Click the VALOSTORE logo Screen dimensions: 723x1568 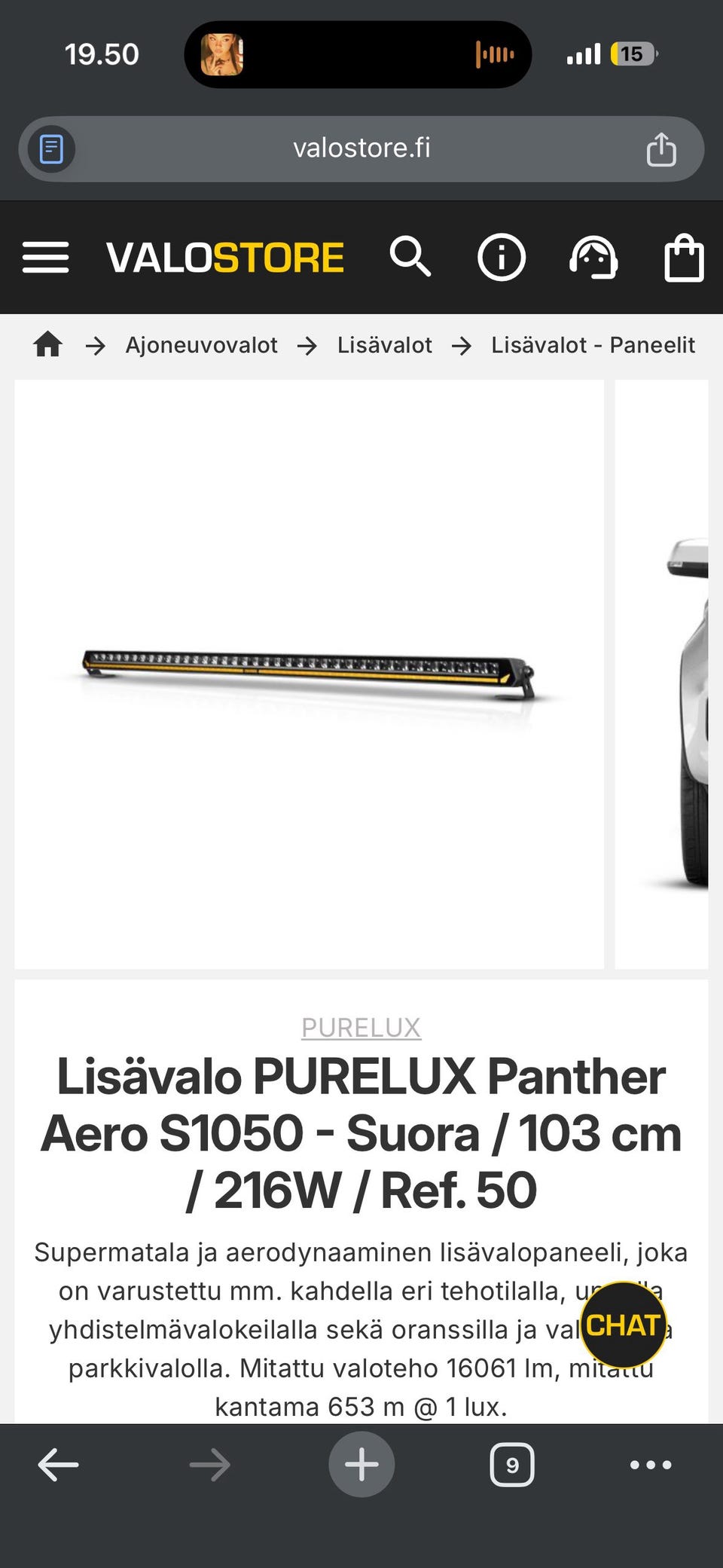[224, 256]
